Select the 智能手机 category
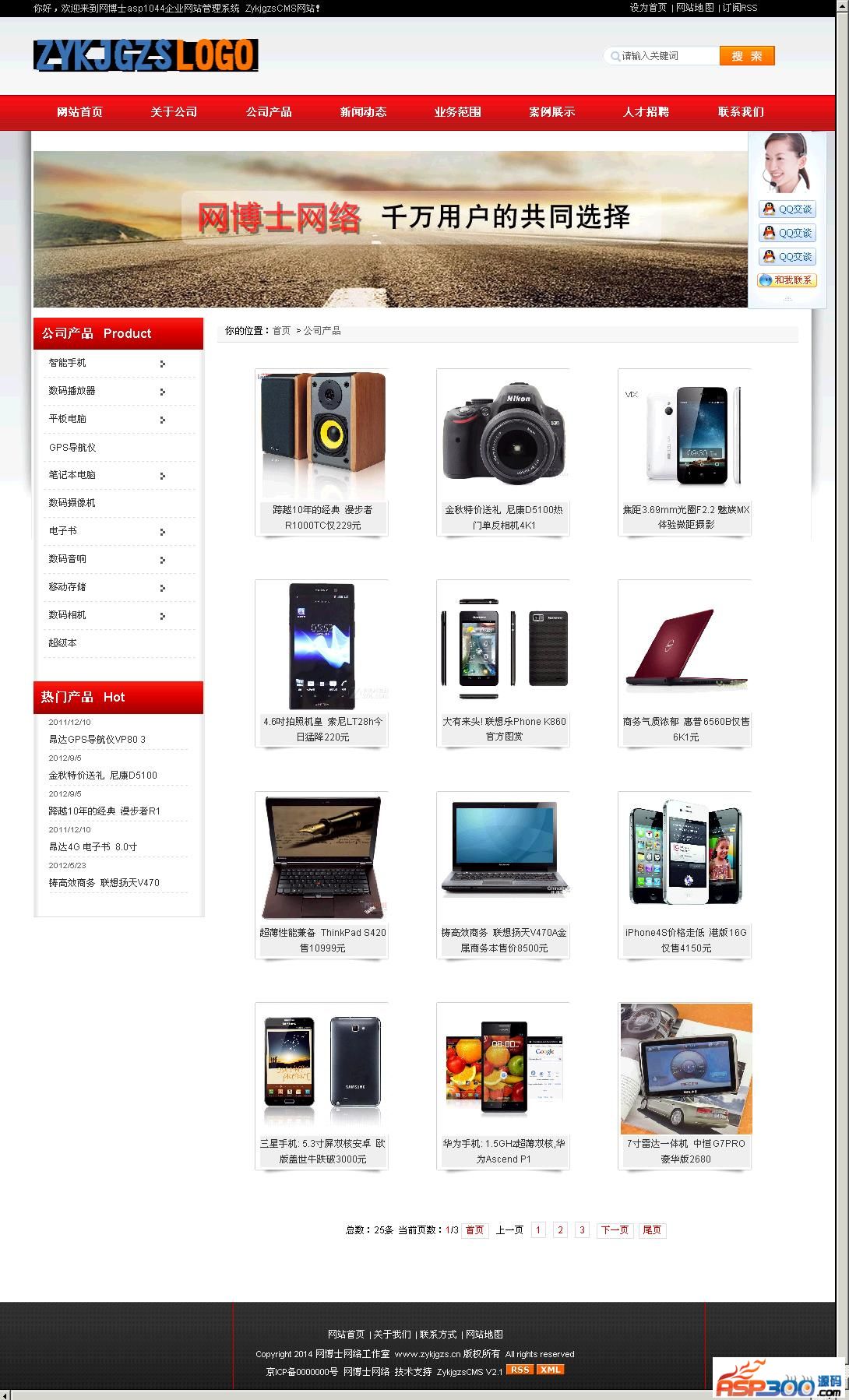This screenshot has width=849, height=1400. pos(68,363)
